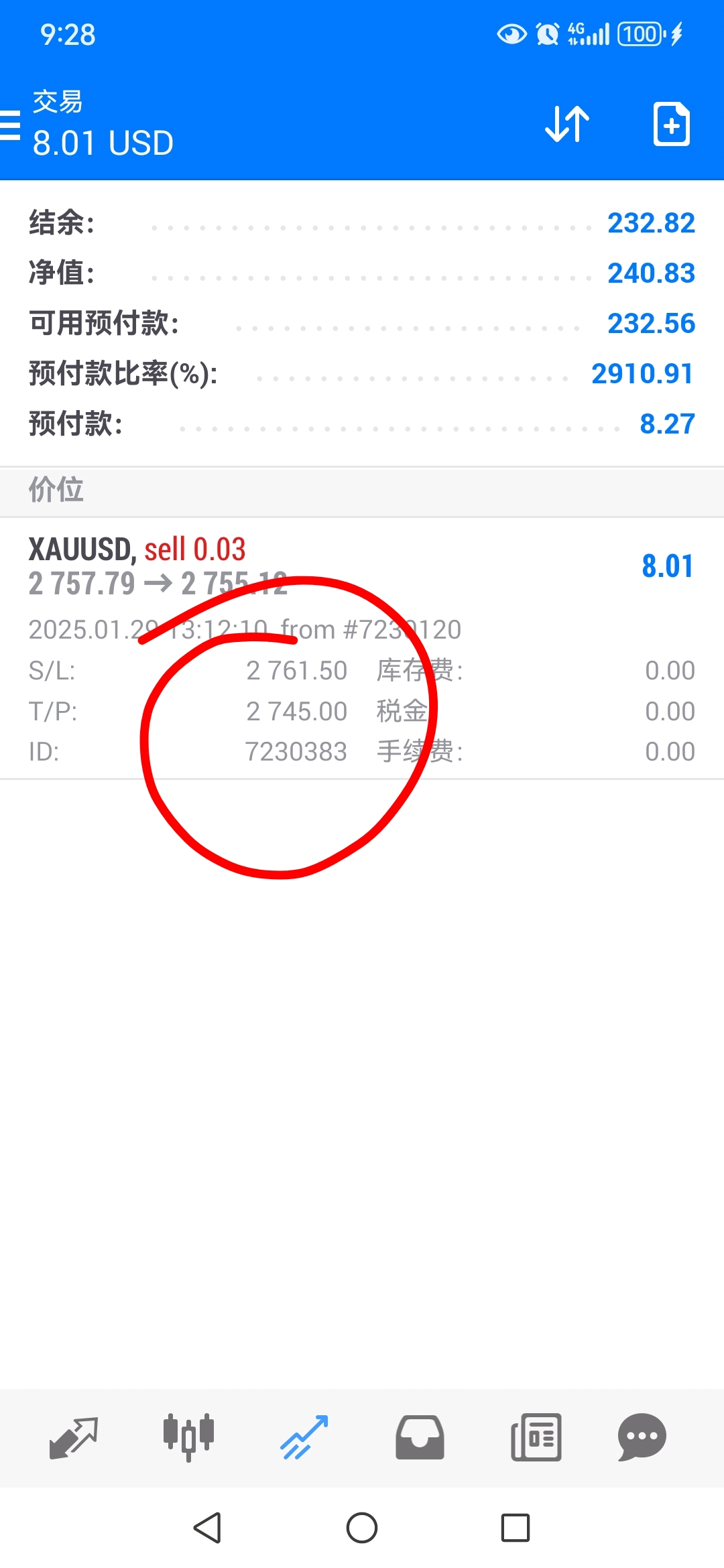This screenshot has width=724, height=1568.
Task: Open the History inbox tab
Action: point(420,1438)
